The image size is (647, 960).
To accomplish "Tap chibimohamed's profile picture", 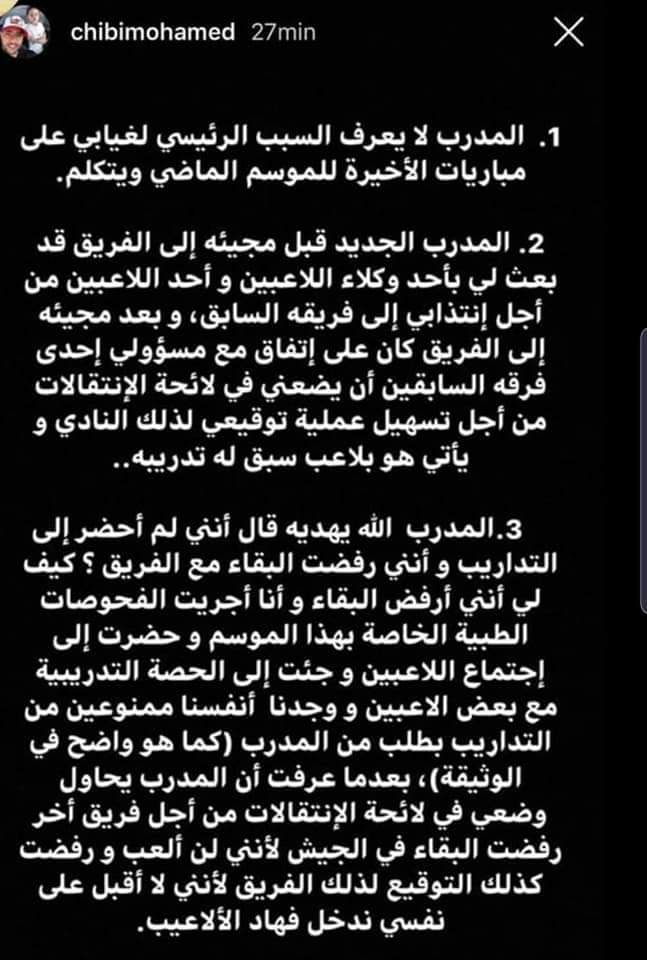I will 25,32.
